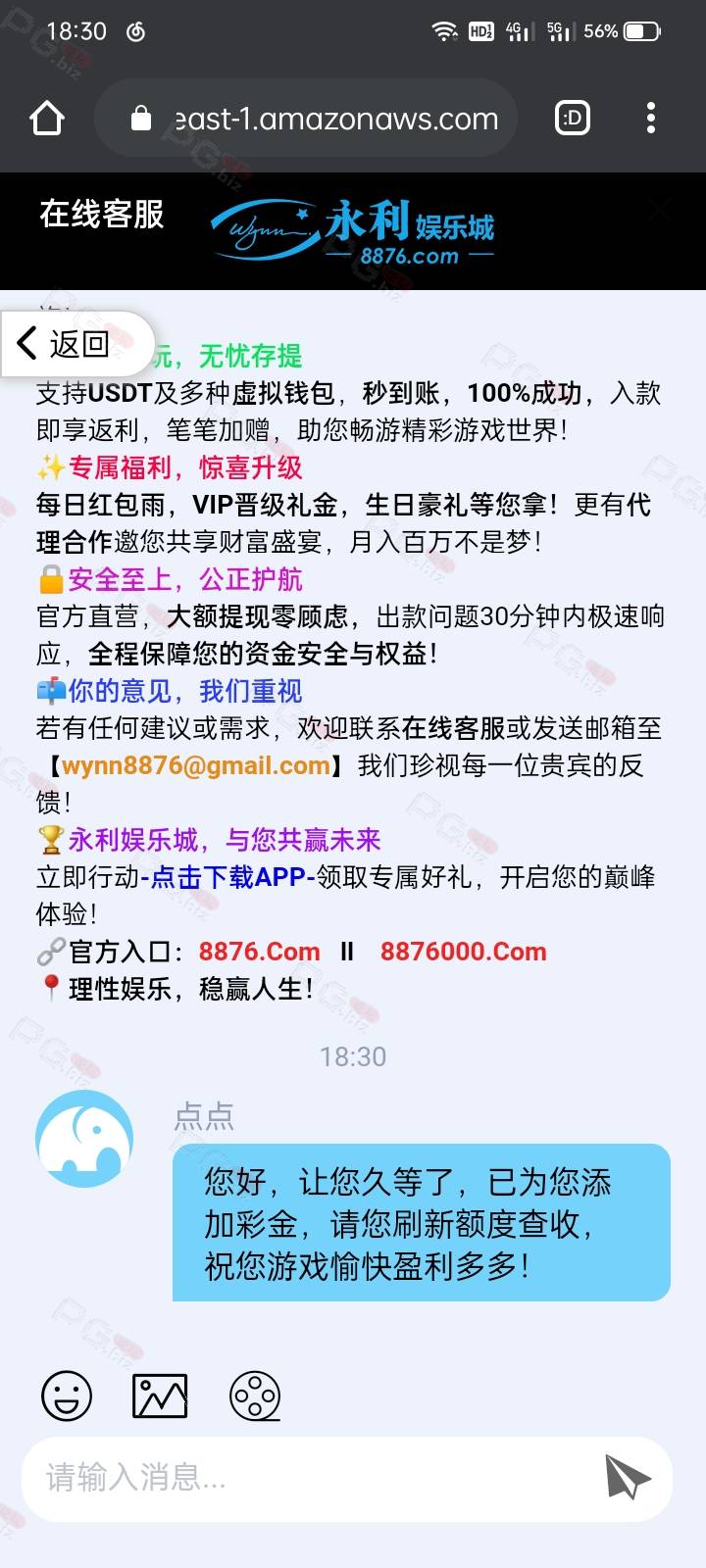The height and width of the screenshot is (1568, 706).
Task: Open the 8876.Com official entry link
Action: click(259, 952)
